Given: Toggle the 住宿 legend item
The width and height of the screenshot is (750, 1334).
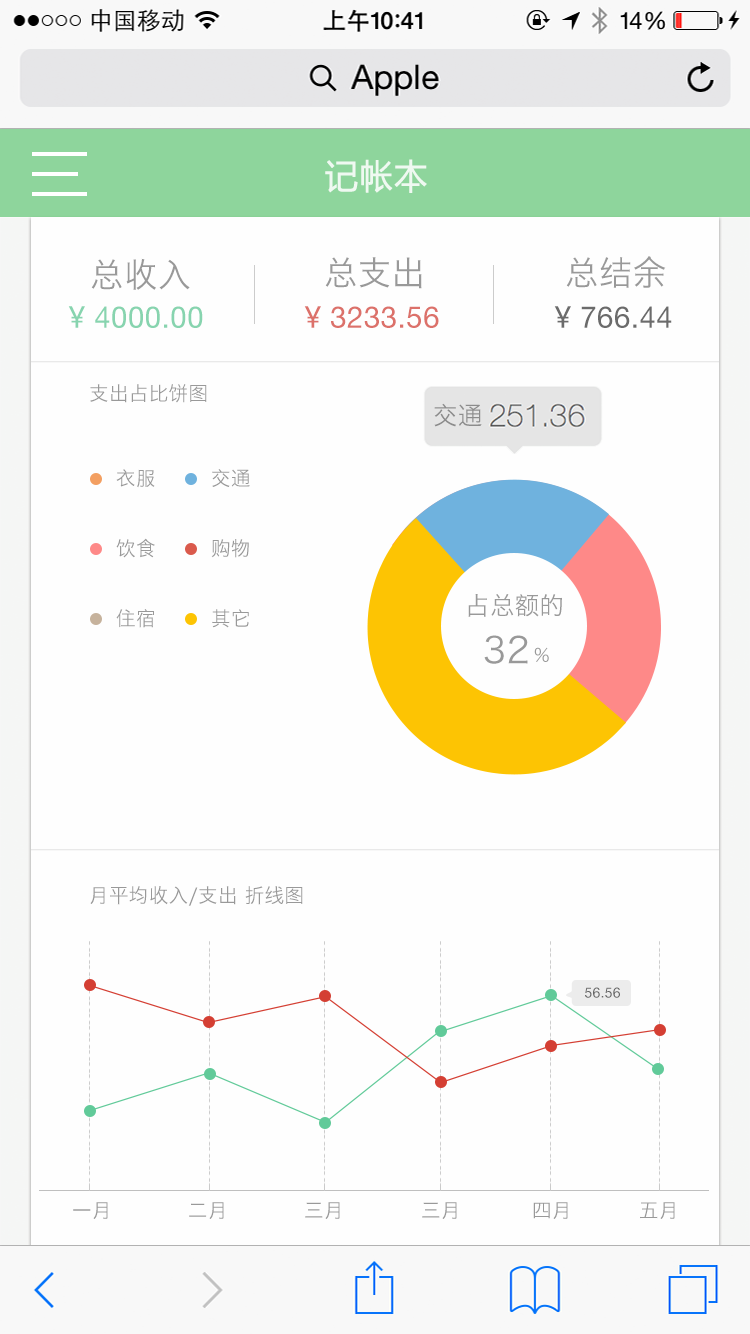Looking at the screenshot, I should [x=123, y=619].
